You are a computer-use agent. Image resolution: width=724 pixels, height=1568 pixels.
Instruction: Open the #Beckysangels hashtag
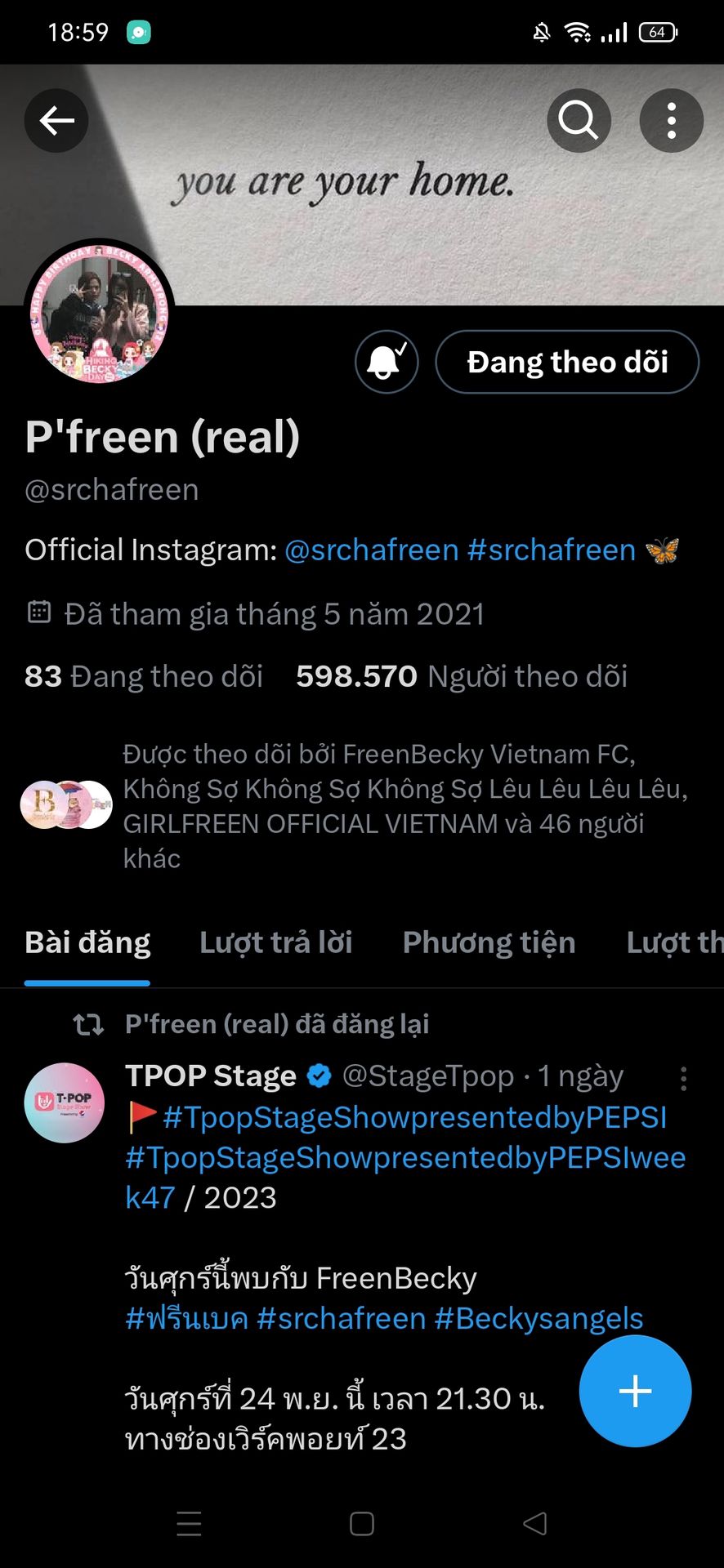[539, 1318]
